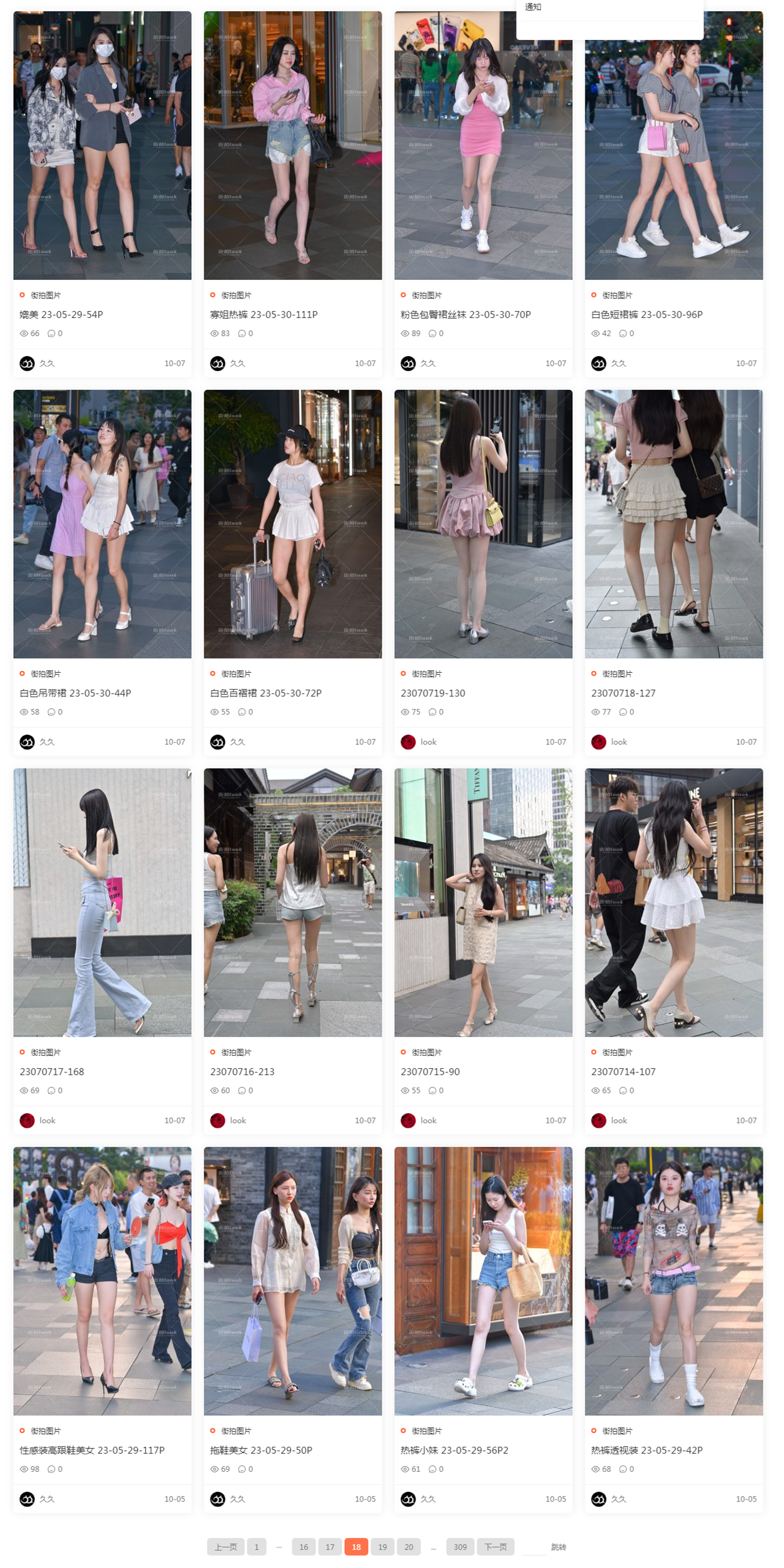The width and height of the screenshot is (784, 1568).
Task: Jump to page 1
Action: [256, 1547]
